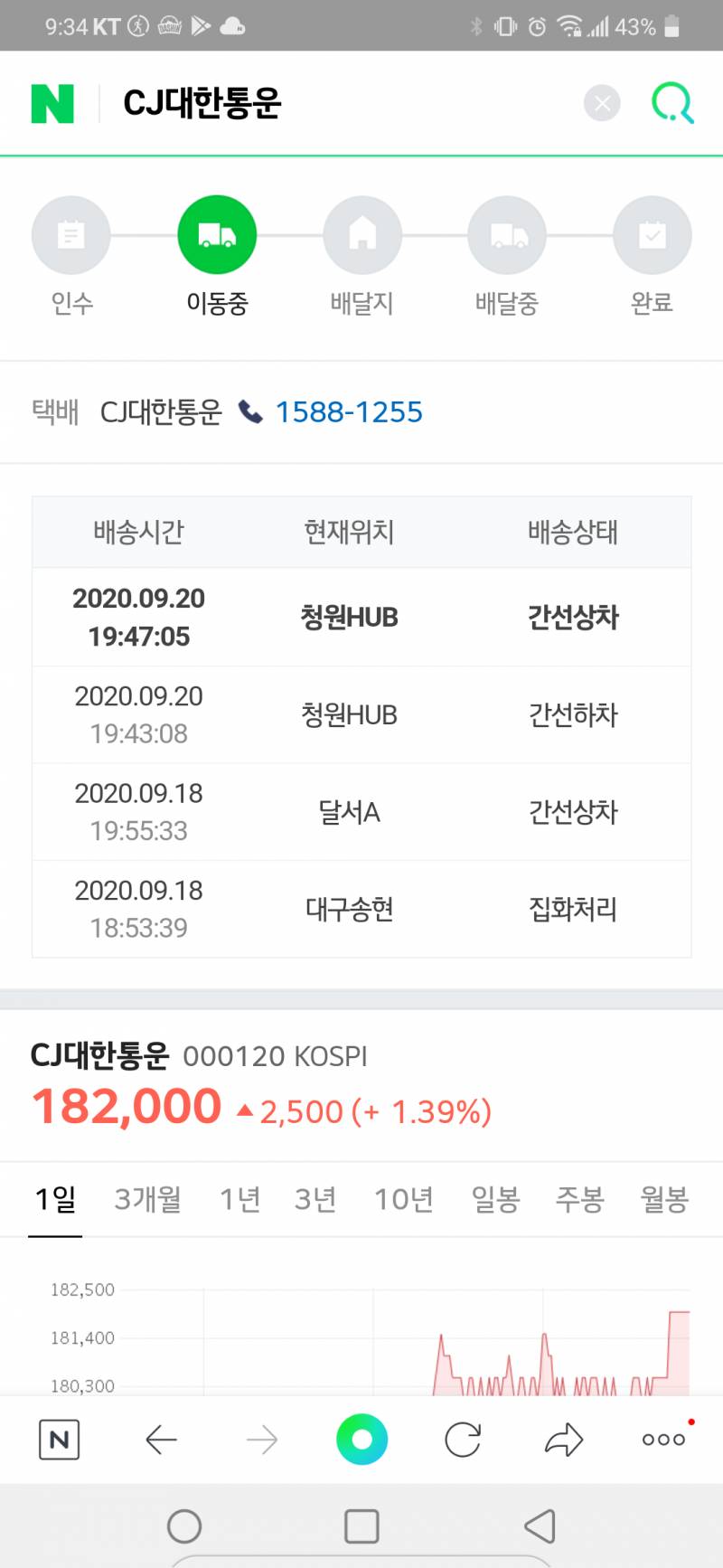Image resolution: width=723 pixels, height=1568 pixels.
Task: Select the green 이동중 truck status icon
Action: (x=217, y=233)
